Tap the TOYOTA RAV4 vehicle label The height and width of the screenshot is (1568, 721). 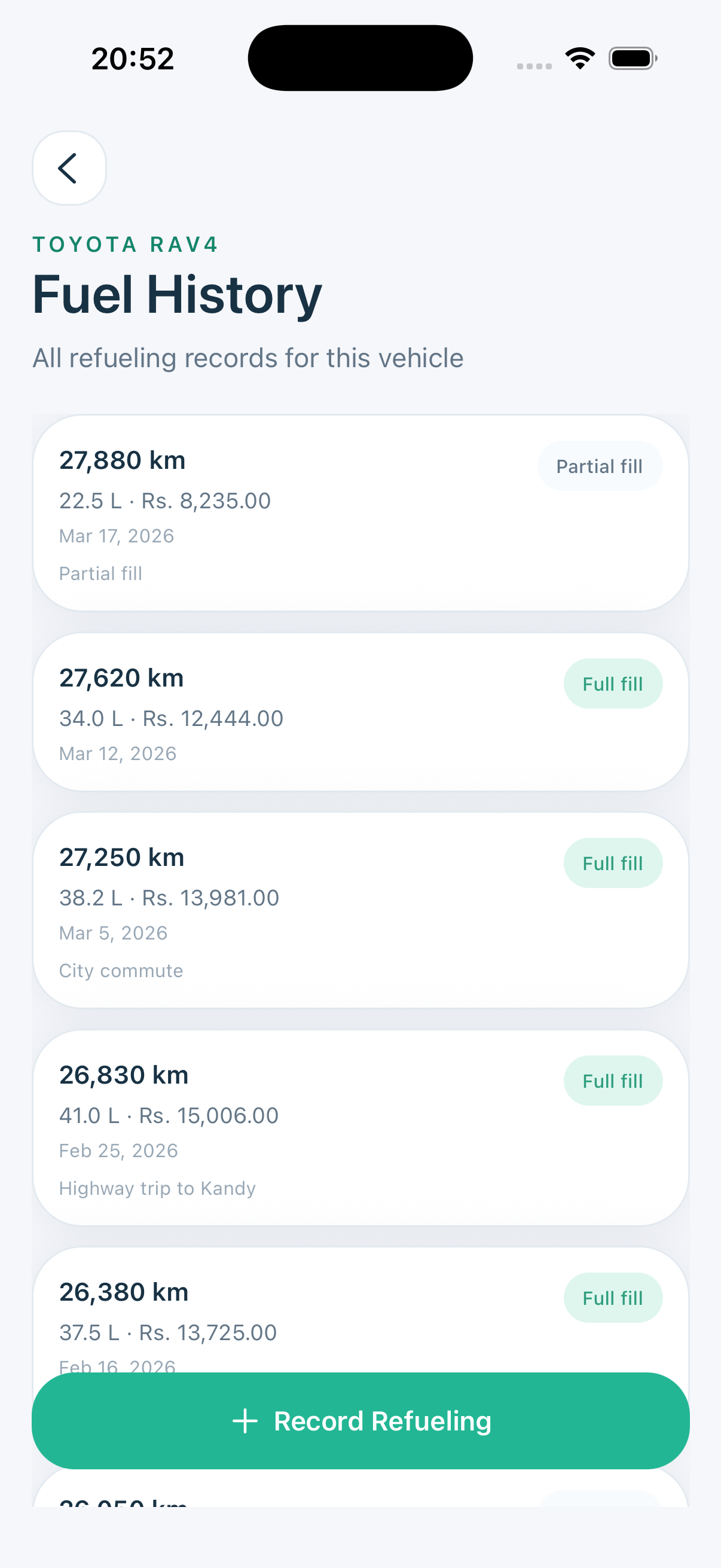coord(125,244)
